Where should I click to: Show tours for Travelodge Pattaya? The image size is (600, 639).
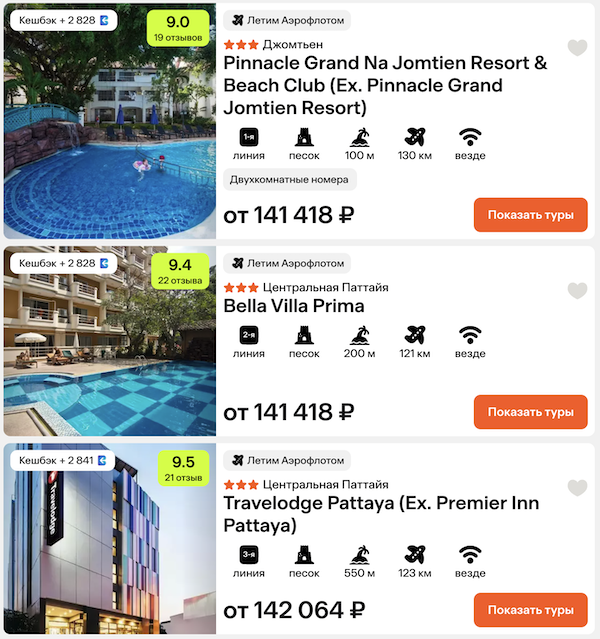pos(530,610)
